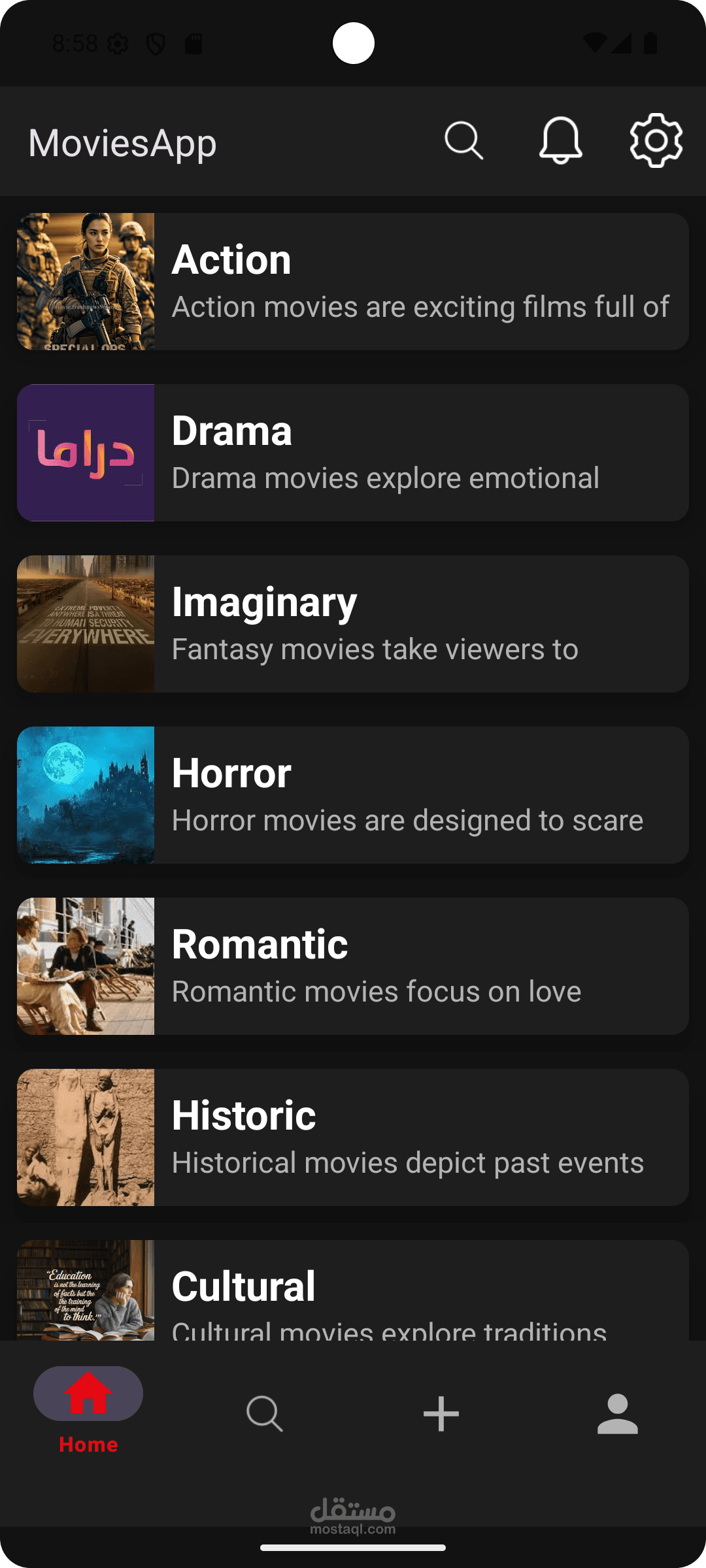Screen dimensions: 706x1568
Task: Open settings using the gear icon
Action: coord(654,141)
